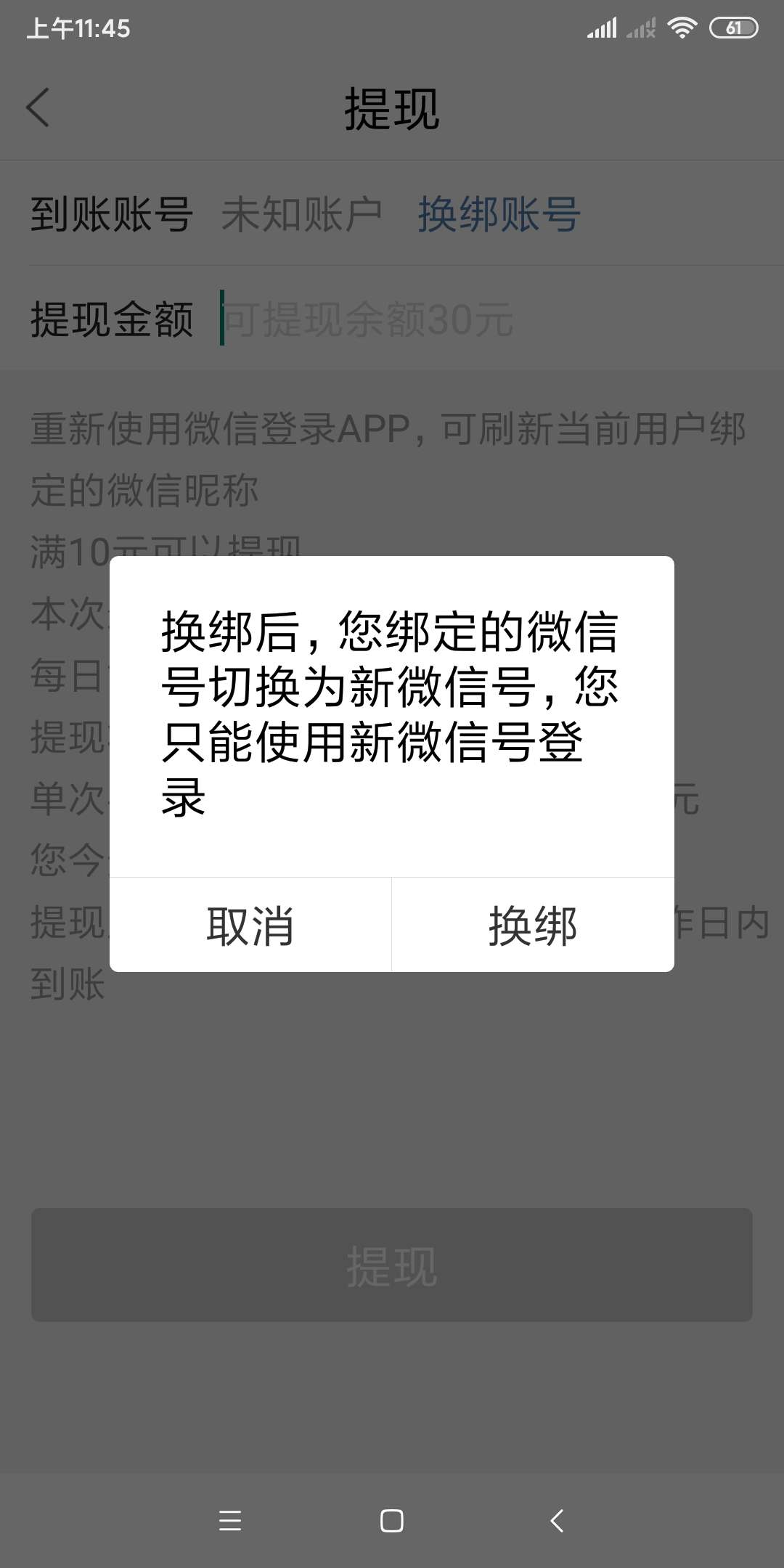Viewport: 784px width, 1568px height.
Task: Cancel the rebind dialog with 取消
Action: point(250,926)
